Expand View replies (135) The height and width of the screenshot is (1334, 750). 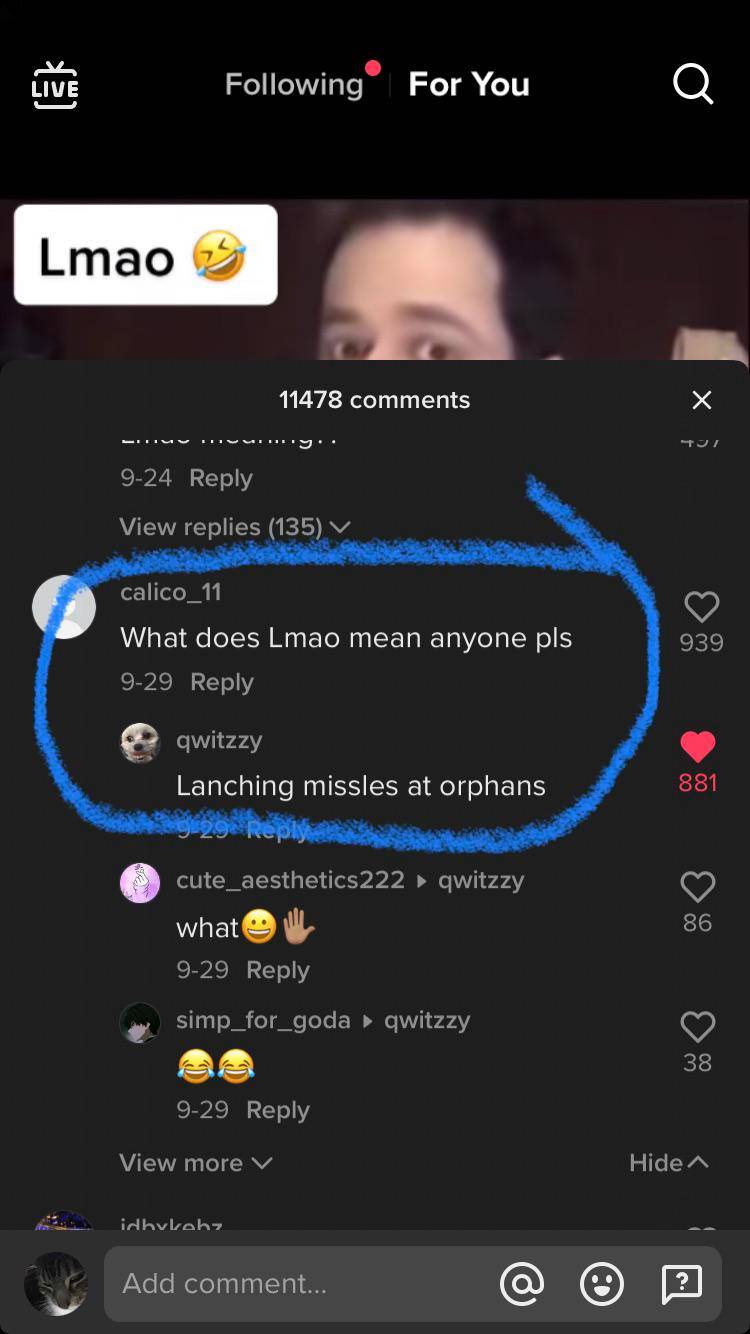pos(234,526)
